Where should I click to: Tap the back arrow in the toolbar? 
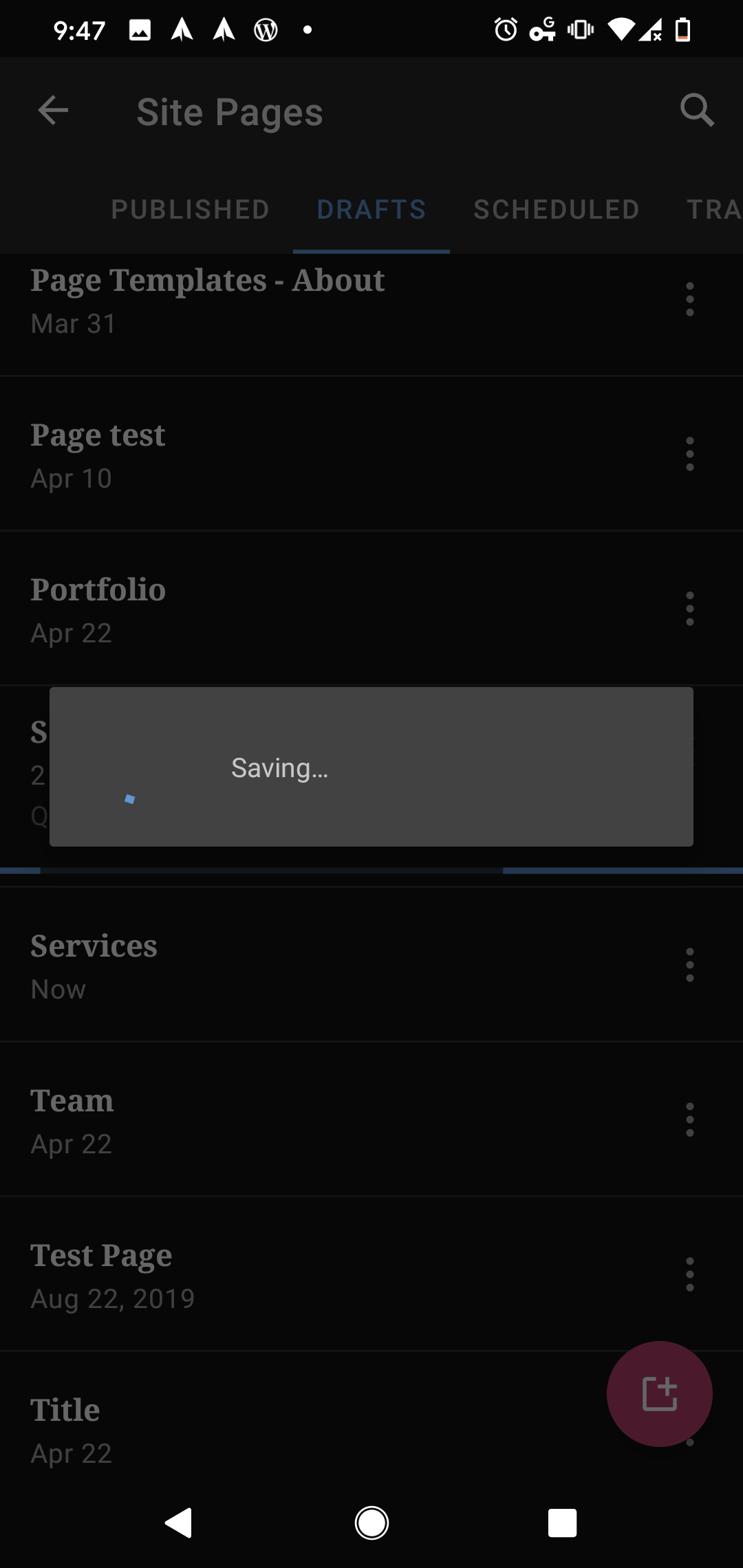(52, 111)
